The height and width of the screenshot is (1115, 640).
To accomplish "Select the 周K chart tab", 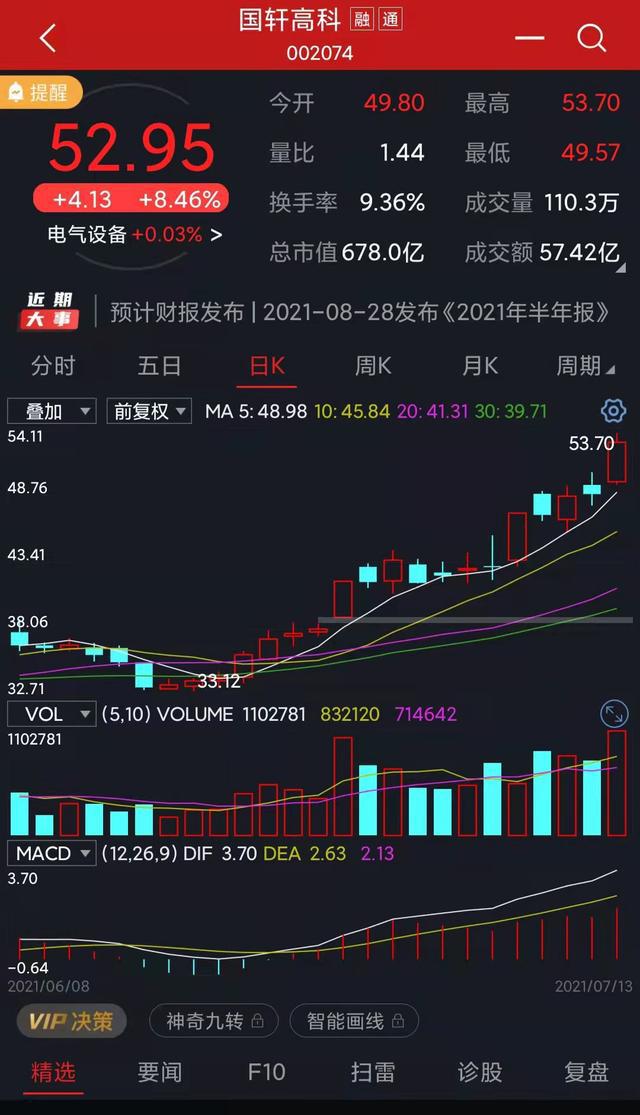I will click(x=373, y=366).
